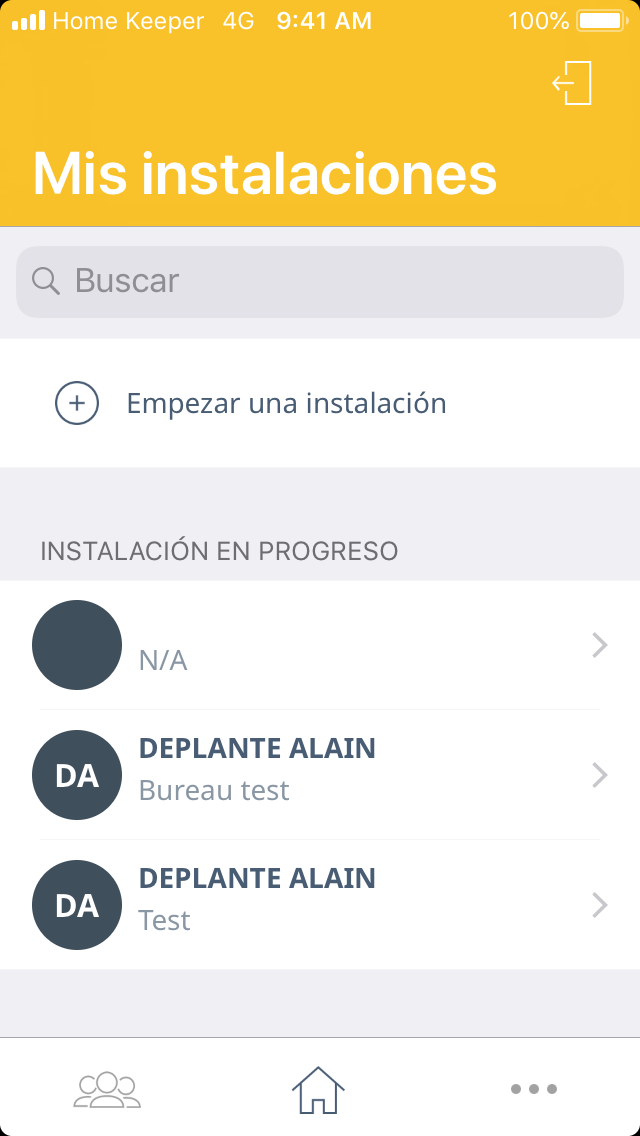640x1136 pixels.
Task: Switch to the people tab
Action: click(107, 1088)
